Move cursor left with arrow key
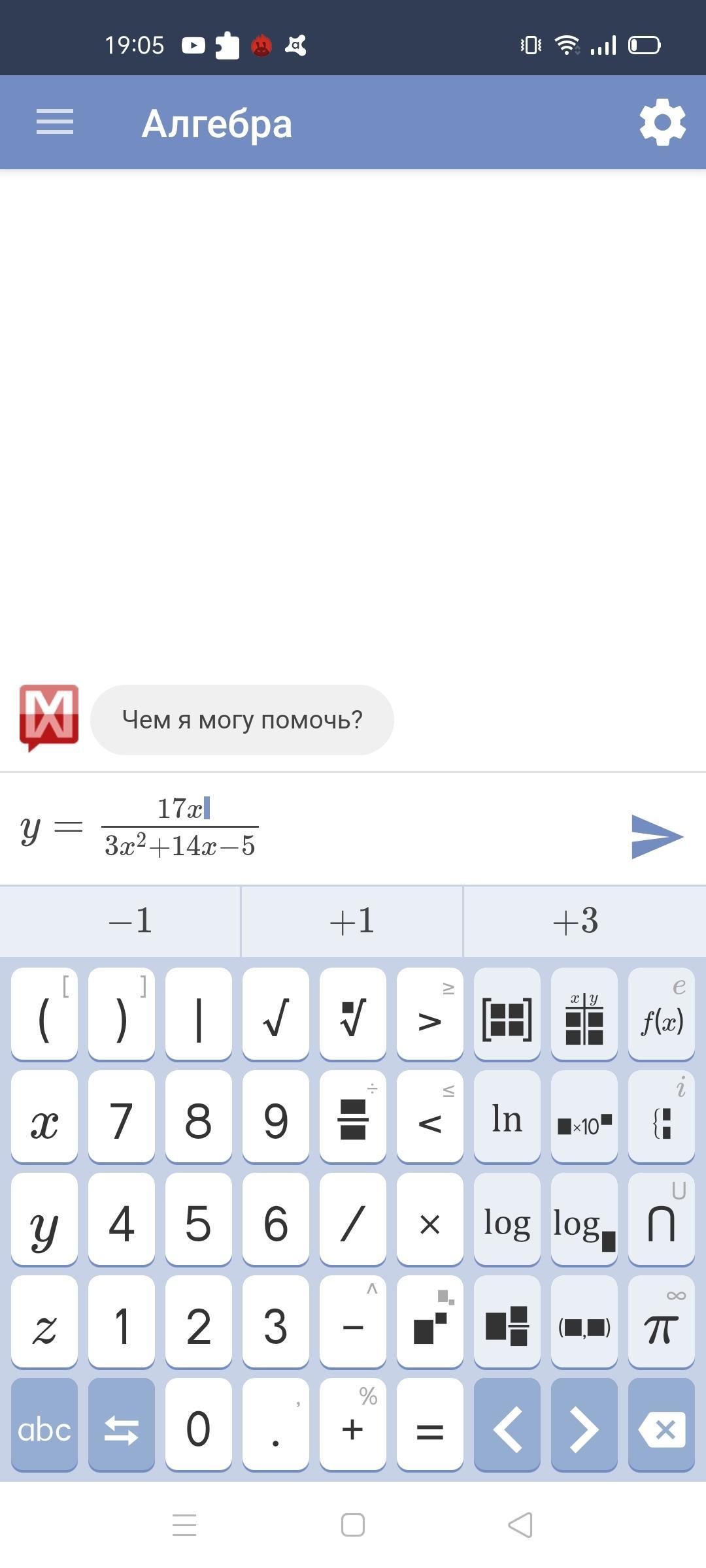The height and width of the screenshot is (1568, 706). (507, 1429)
